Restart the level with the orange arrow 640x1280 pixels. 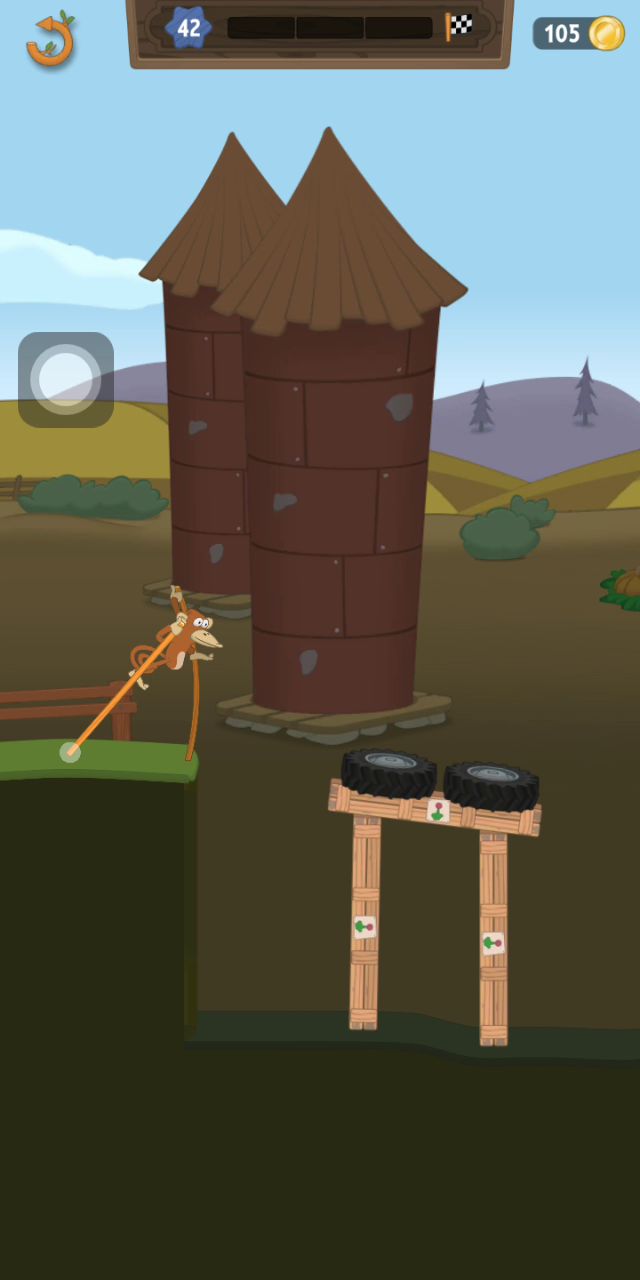pyautogui.click(x=50, y=40)
